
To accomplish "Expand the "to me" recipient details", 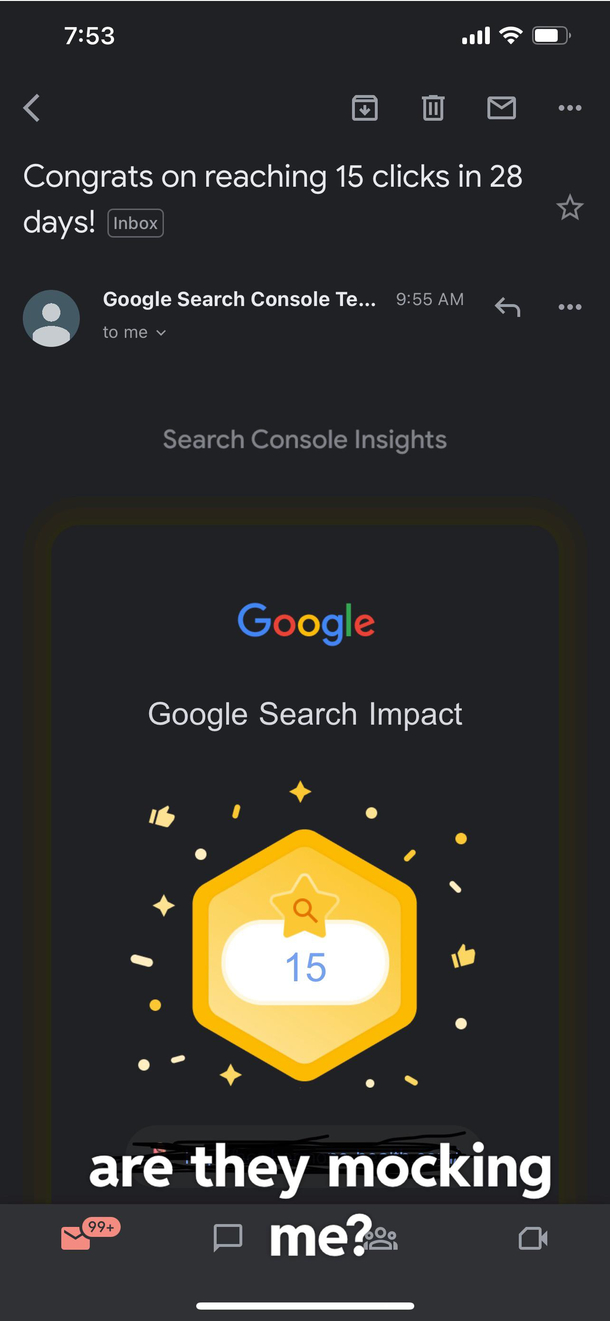I will point(134,332).
